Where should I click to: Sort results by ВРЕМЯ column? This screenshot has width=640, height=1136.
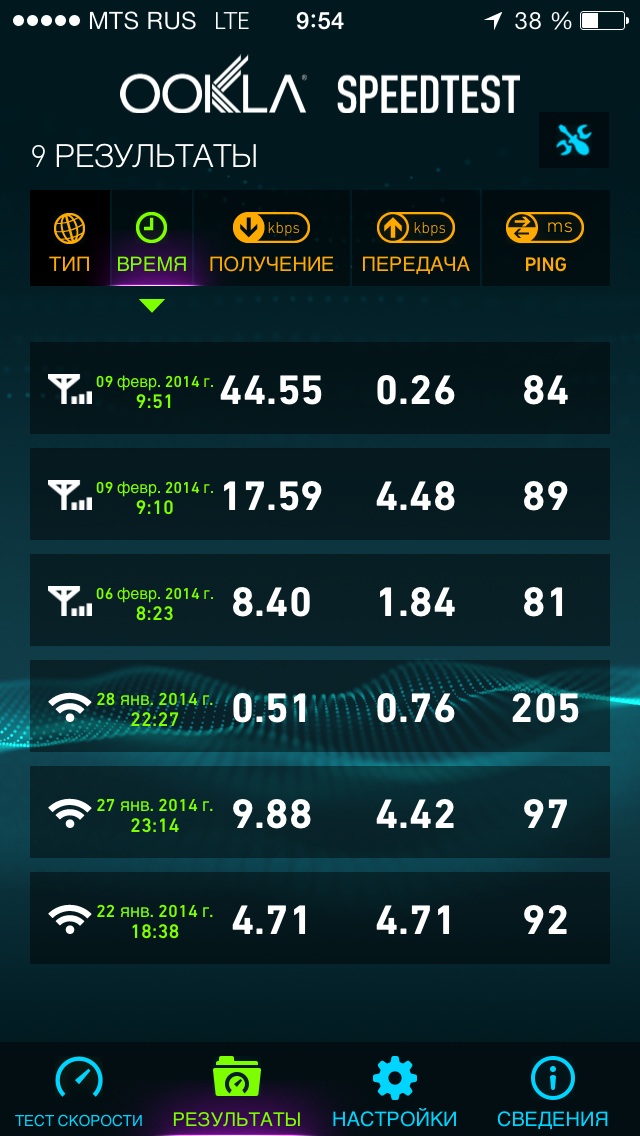click(x=151, y=240)
